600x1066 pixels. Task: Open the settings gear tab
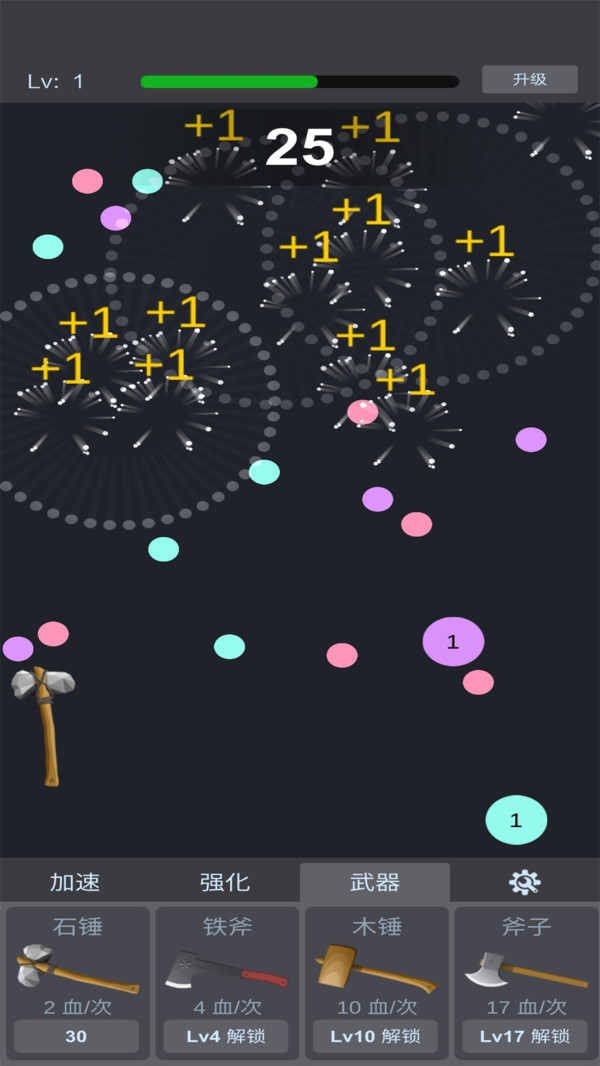pyautogui.click(x=524, y=882)
